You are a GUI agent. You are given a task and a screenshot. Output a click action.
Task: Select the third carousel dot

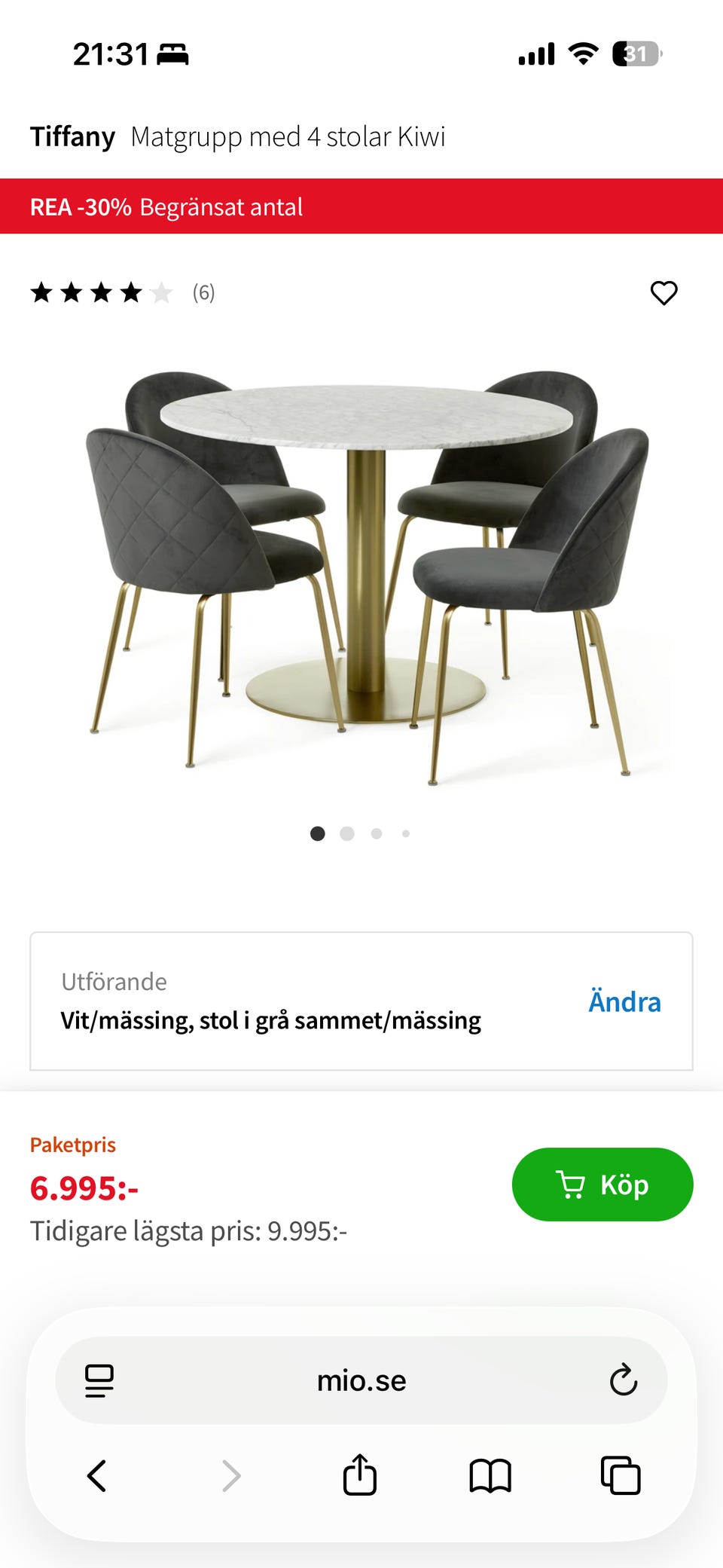click(x=376, y=833)
